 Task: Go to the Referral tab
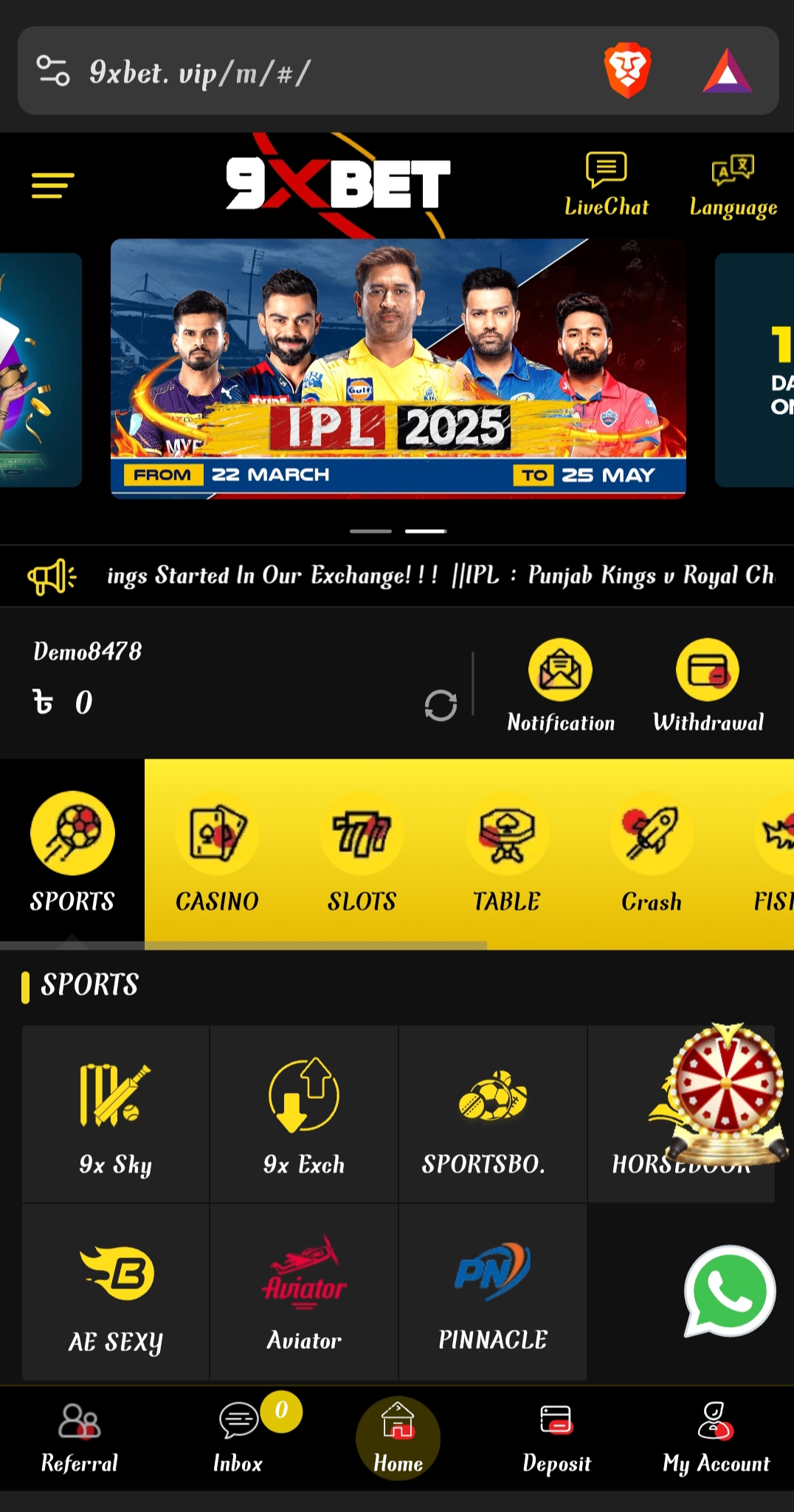click(79, 1437)
